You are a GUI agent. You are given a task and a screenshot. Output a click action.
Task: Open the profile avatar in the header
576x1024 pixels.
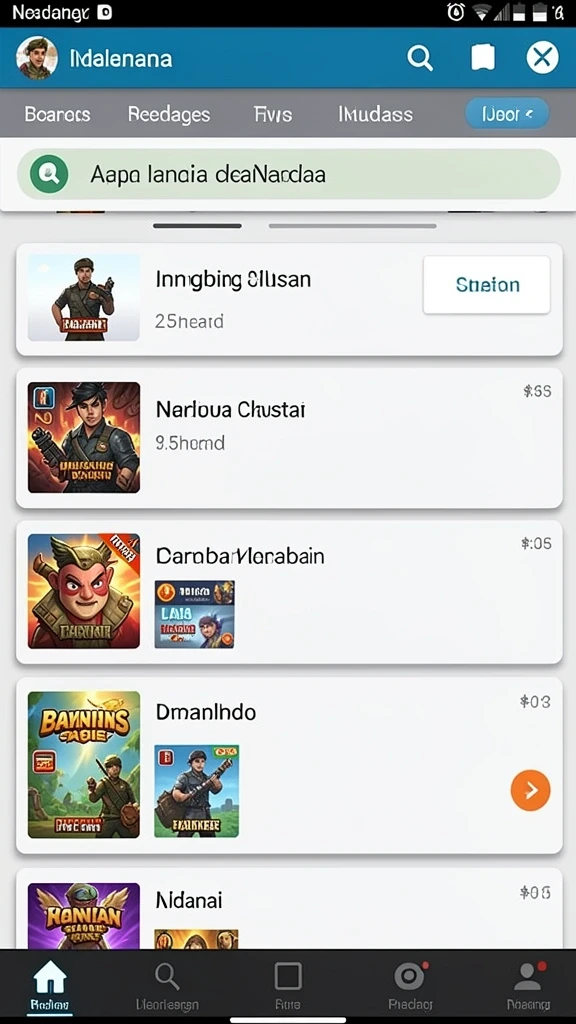(x=37, y=57)
